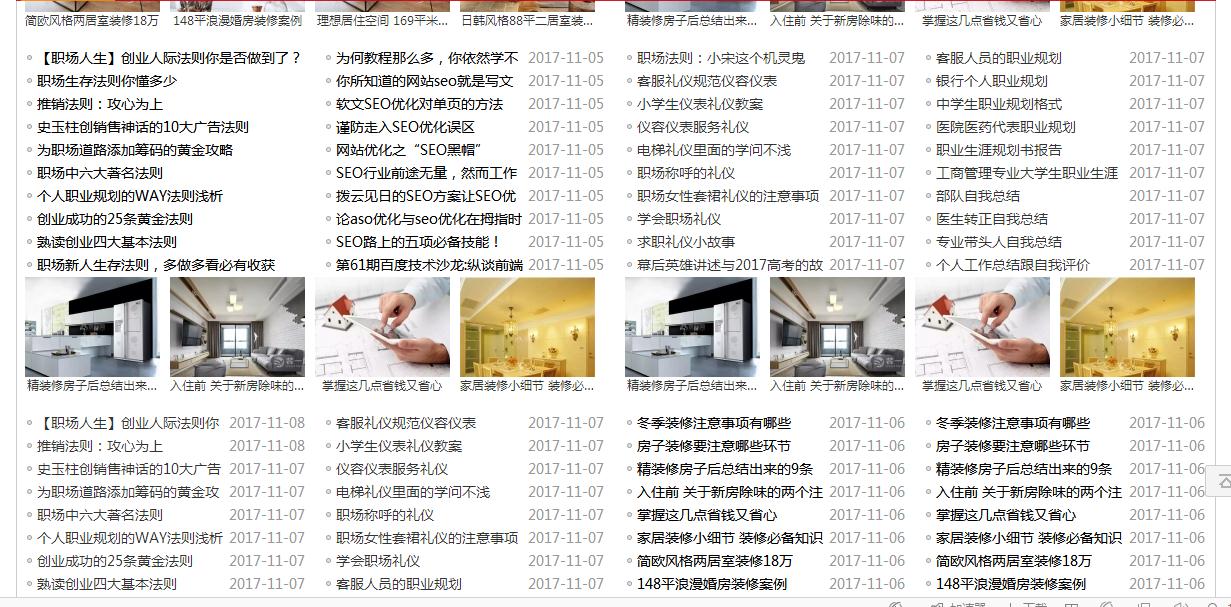Open the 理想居住空间 169平米 tile

pyautogui.click(x=382, y=20)
